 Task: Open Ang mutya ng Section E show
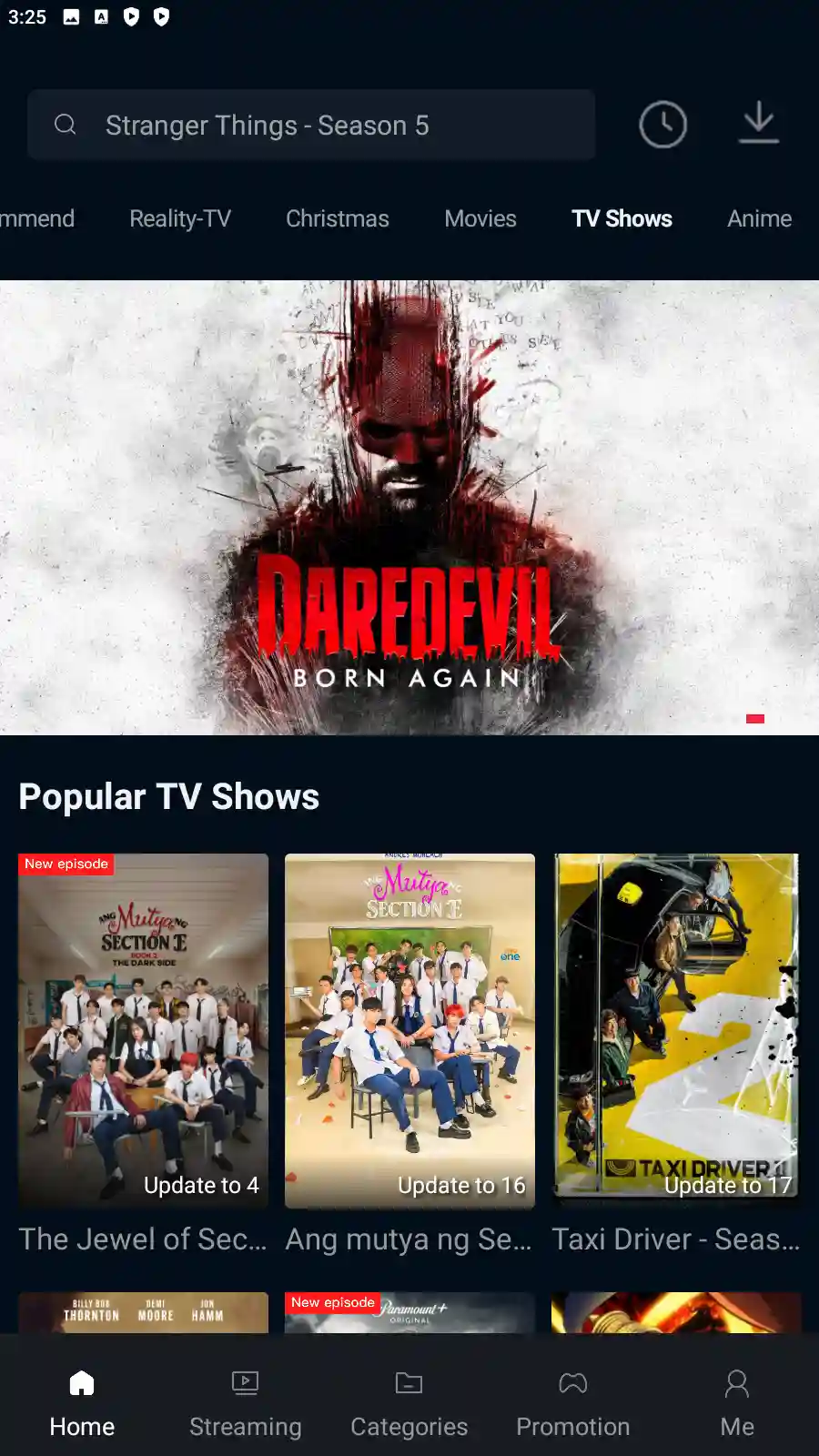tap(409, 1031)
